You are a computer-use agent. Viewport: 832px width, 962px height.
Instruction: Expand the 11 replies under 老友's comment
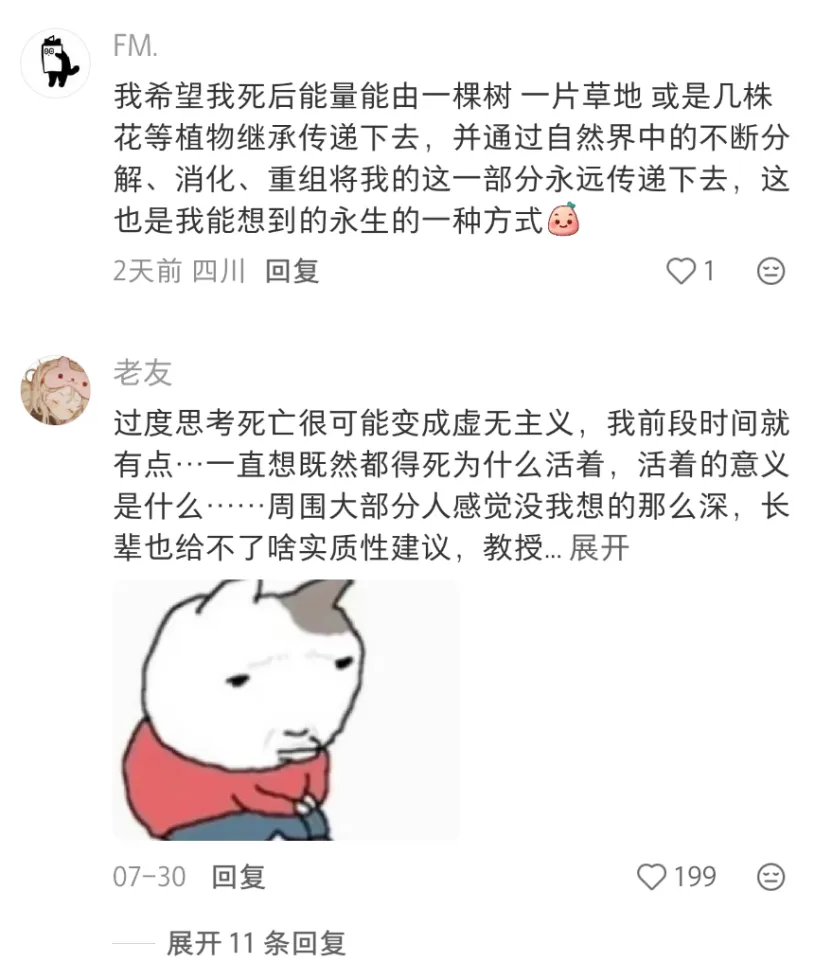(x=256, y=943)
